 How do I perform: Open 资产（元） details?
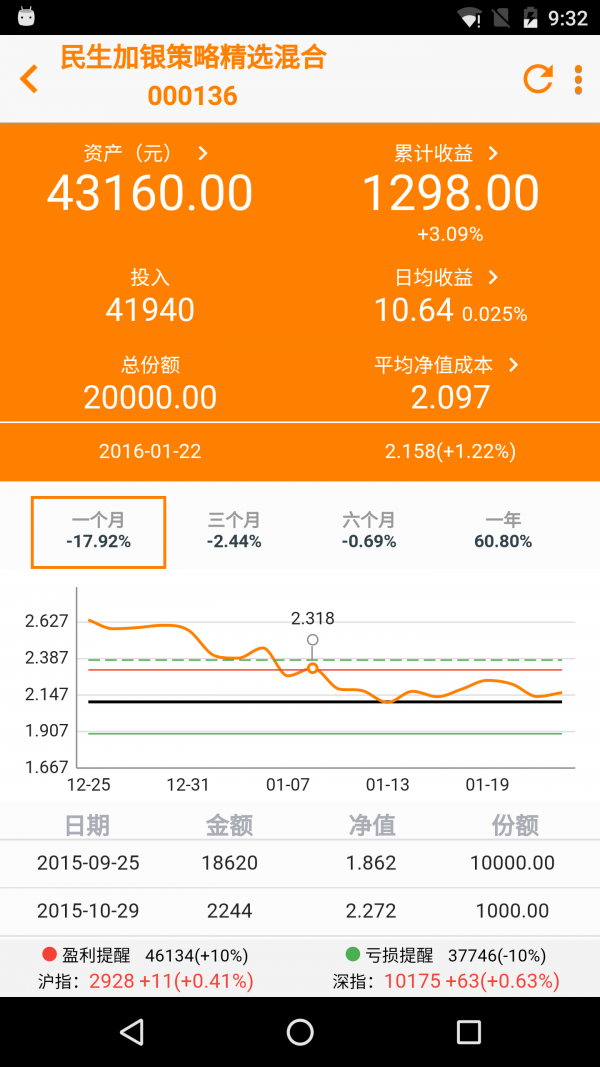point(147,154)
